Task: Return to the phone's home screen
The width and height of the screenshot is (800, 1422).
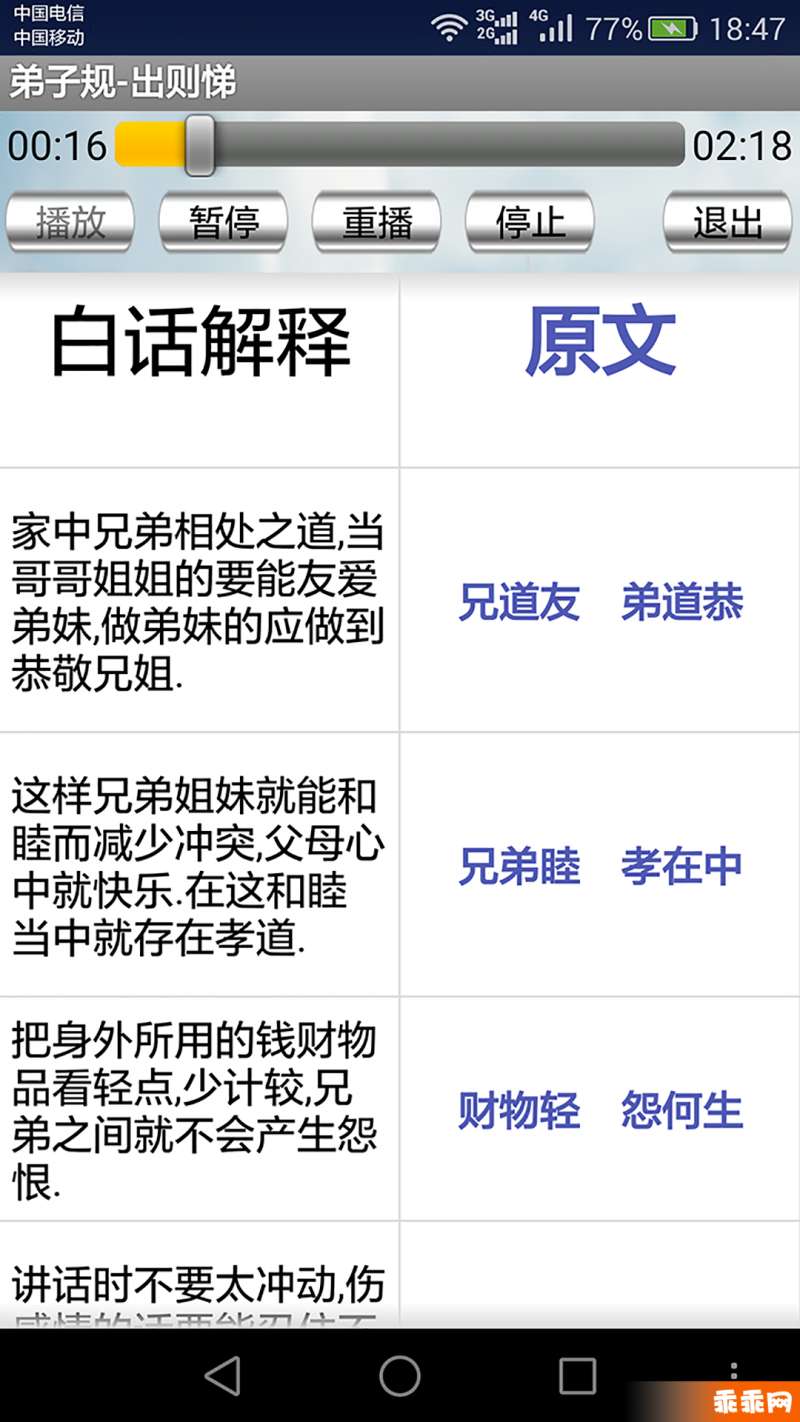Action: coord(400,1376)
